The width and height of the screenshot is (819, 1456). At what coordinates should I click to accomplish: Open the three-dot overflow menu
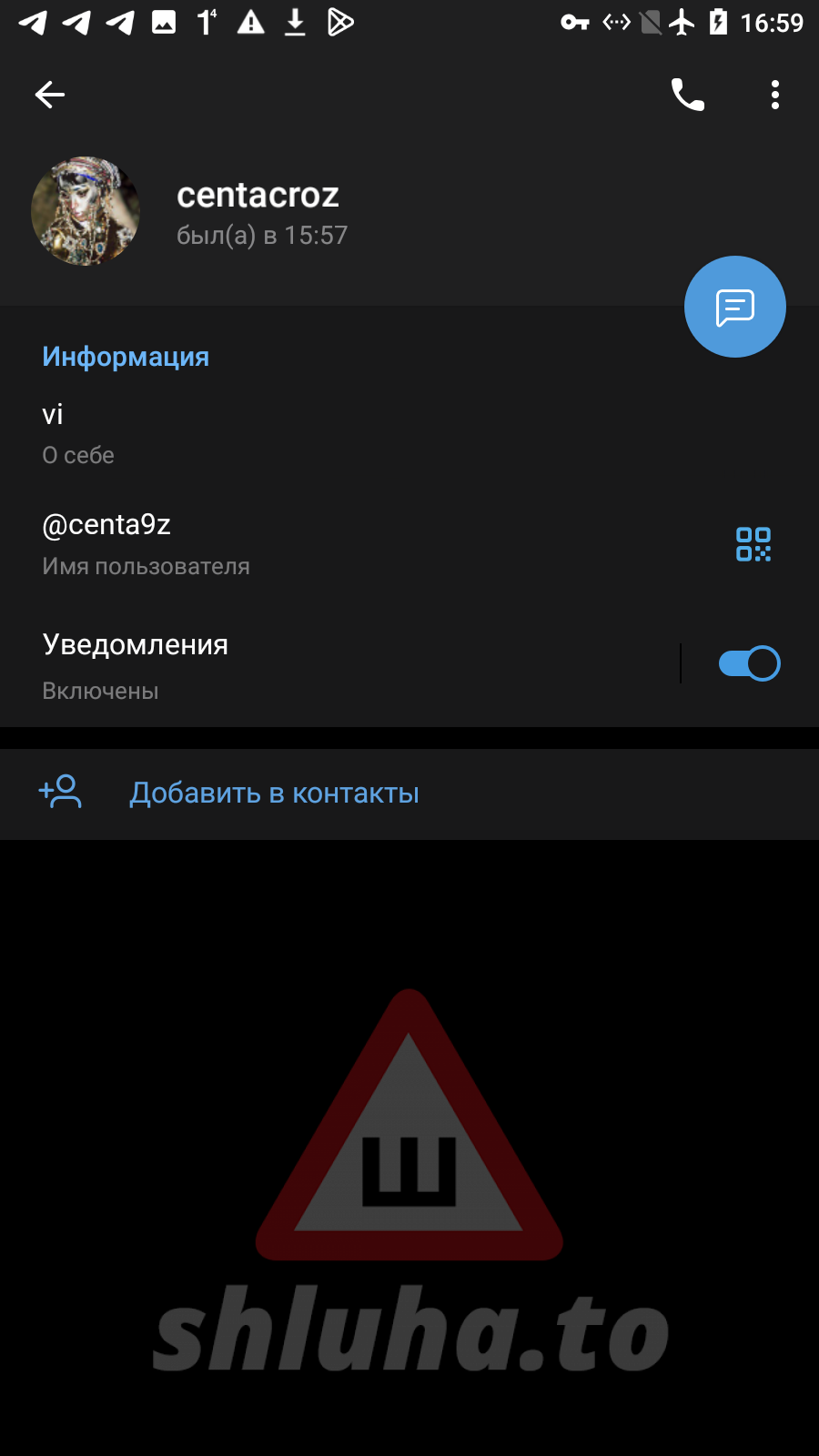(774, 95)
